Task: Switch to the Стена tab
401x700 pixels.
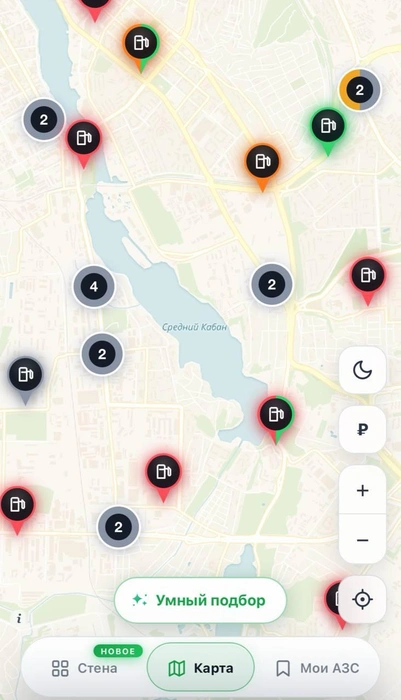Action: 84,668
